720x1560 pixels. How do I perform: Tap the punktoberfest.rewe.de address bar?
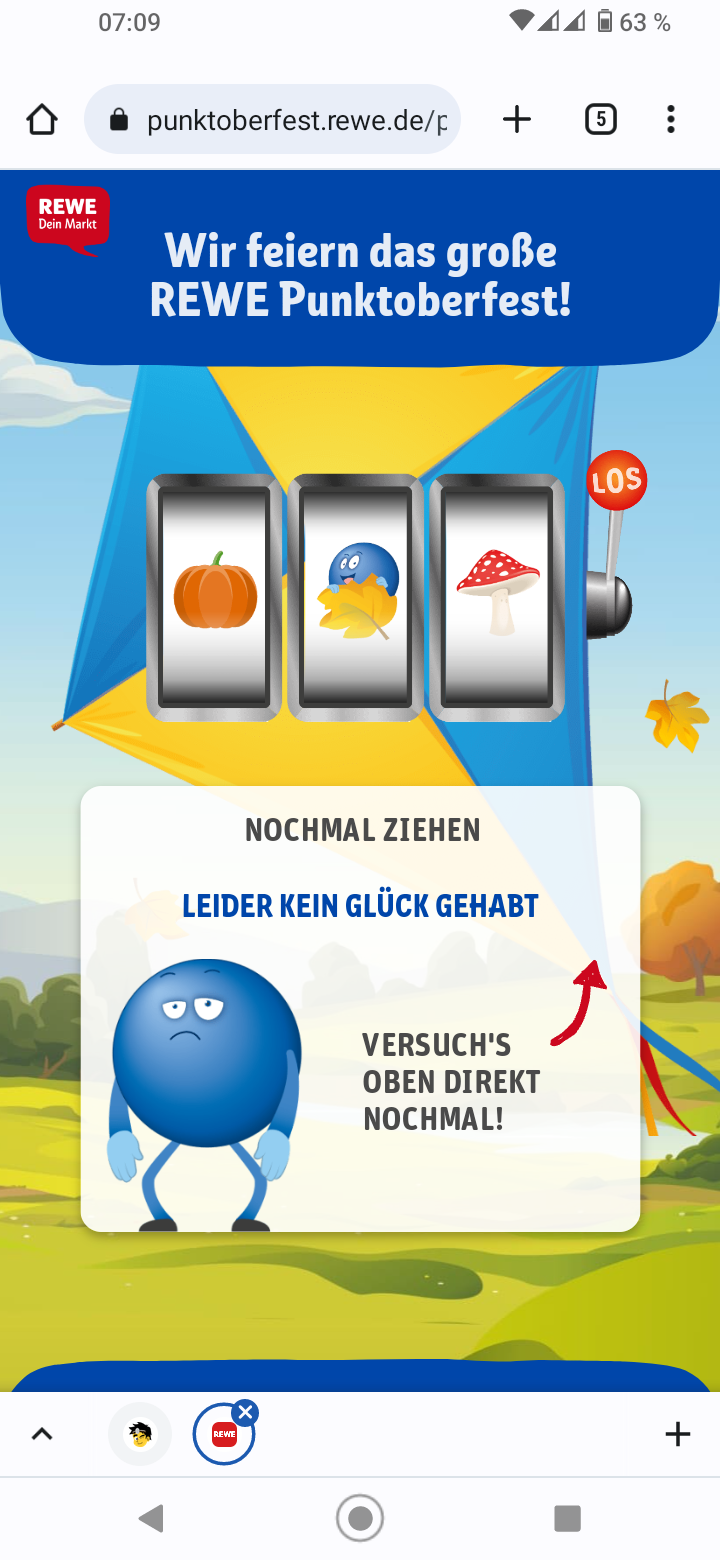272,120
